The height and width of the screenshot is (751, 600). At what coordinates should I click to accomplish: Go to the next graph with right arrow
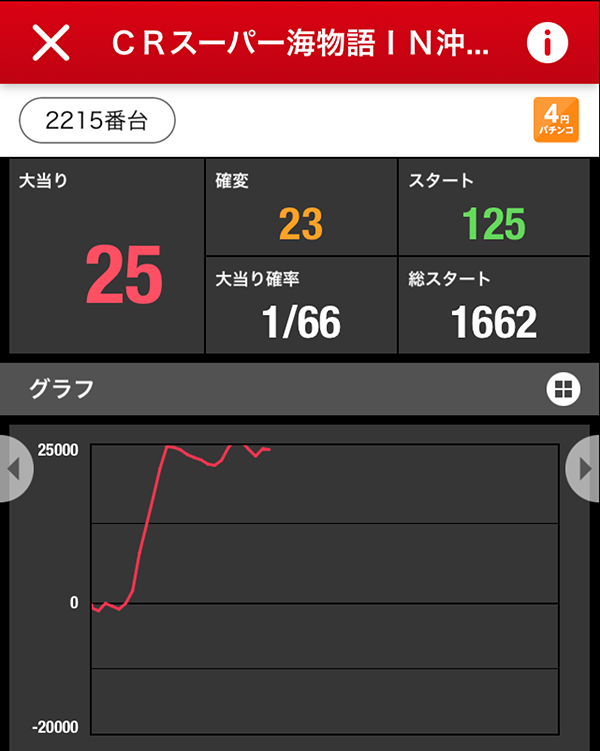coord(584,468)
